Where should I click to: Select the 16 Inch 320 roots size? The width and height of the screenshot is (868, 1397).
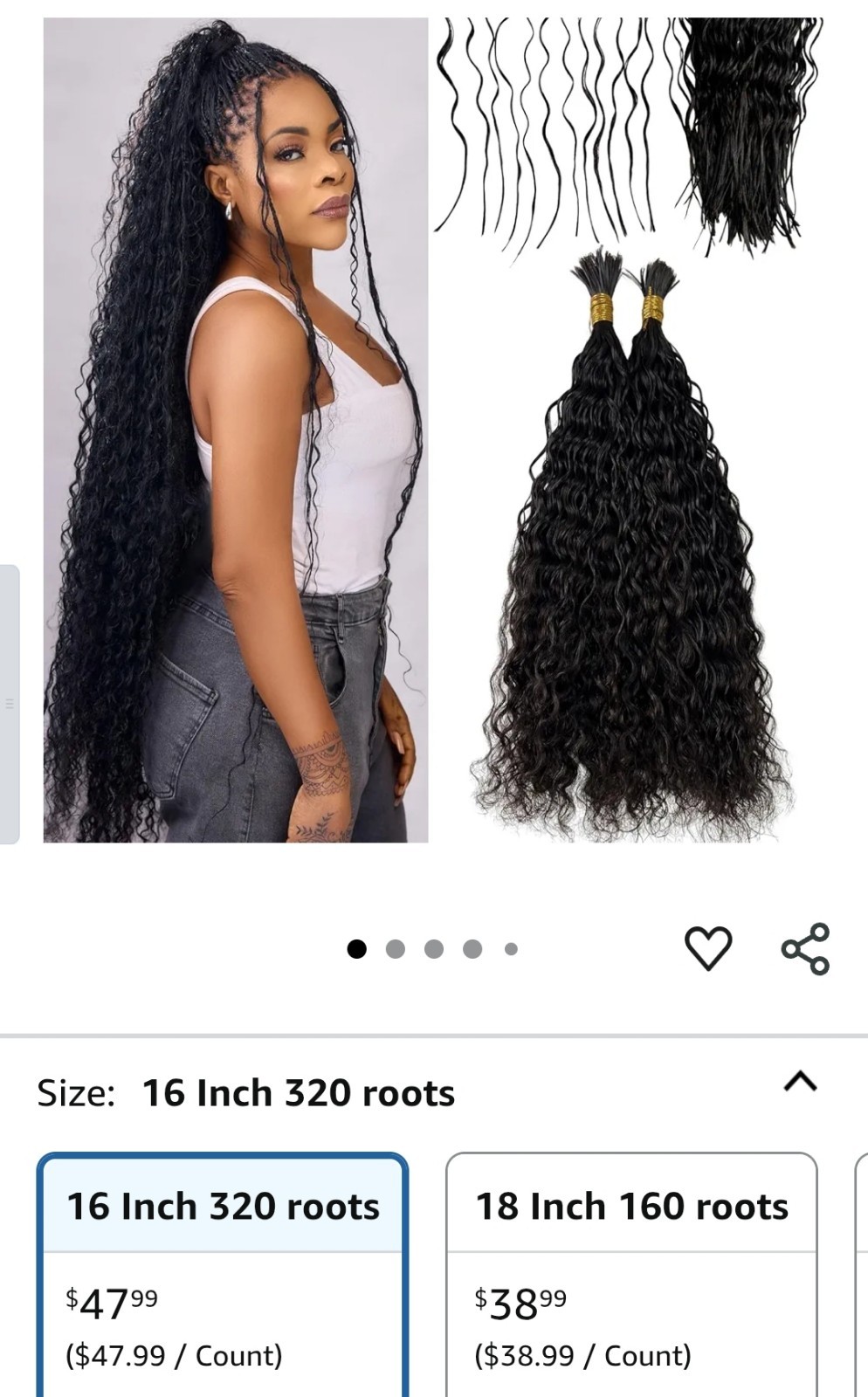(x=223, y=1275)
